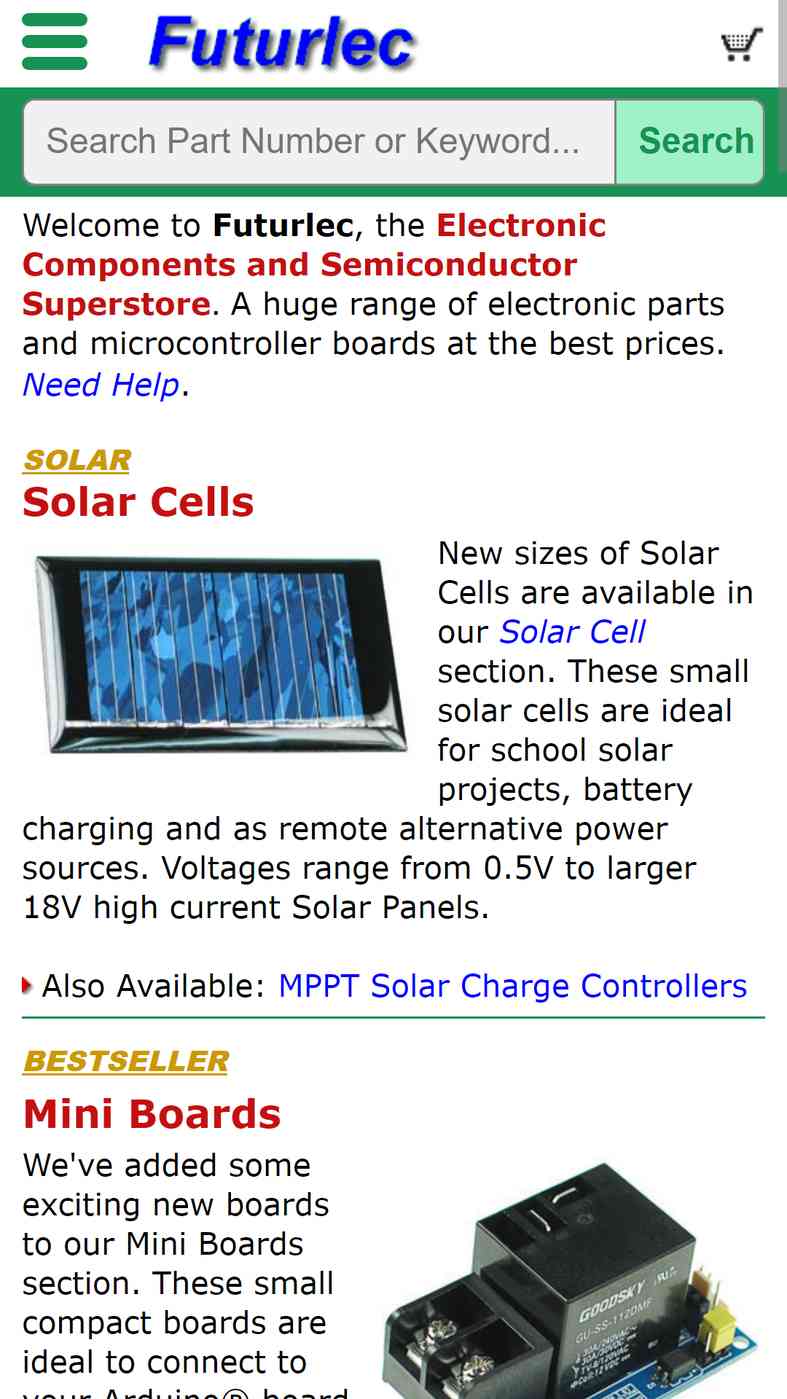Open the solar cell product image
Image resolution: width=787 pixels, height=1399 pixels.
[x=221, y=656]
